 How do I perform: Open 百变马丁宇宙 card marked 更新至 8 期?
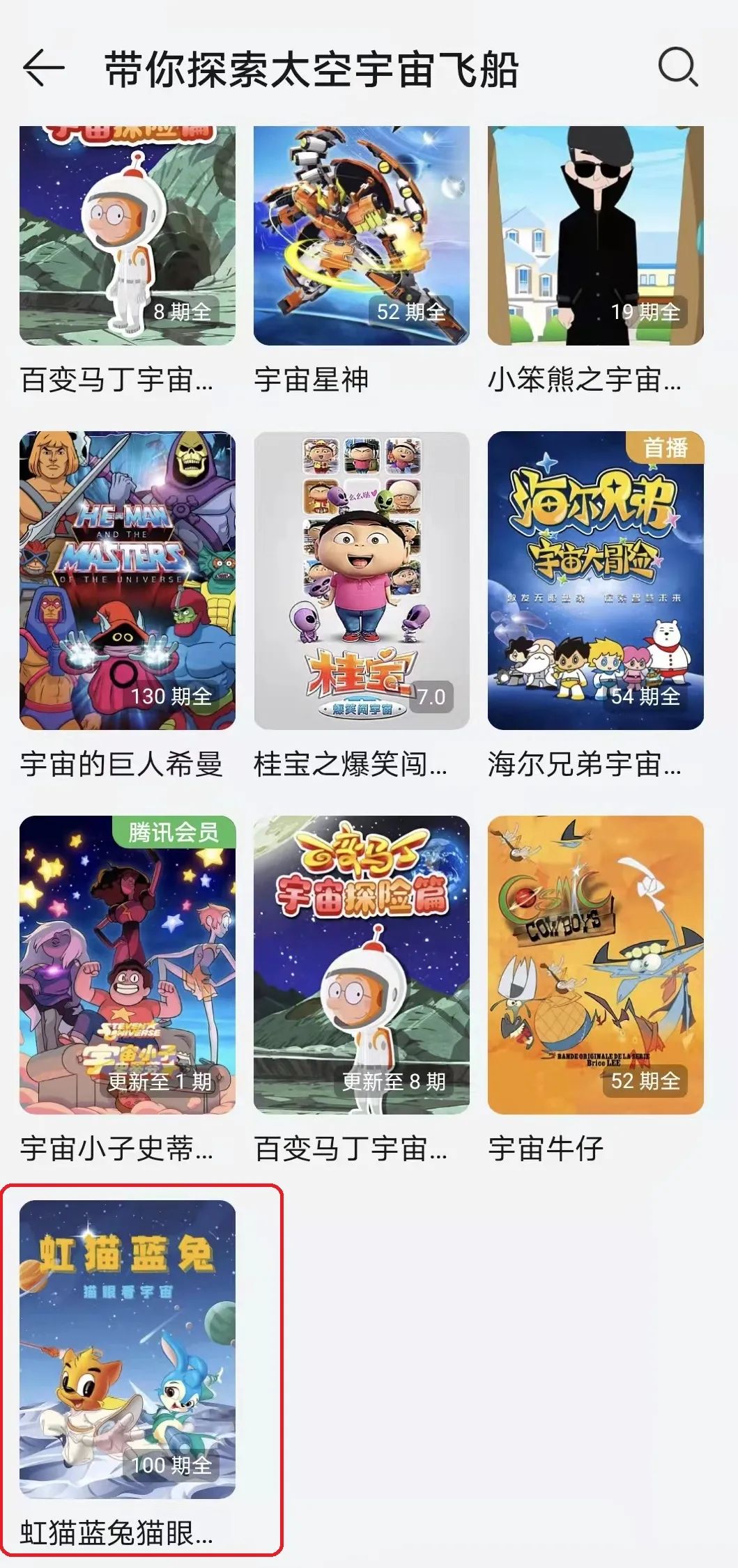pyautogui.click(x=361, y=965)
